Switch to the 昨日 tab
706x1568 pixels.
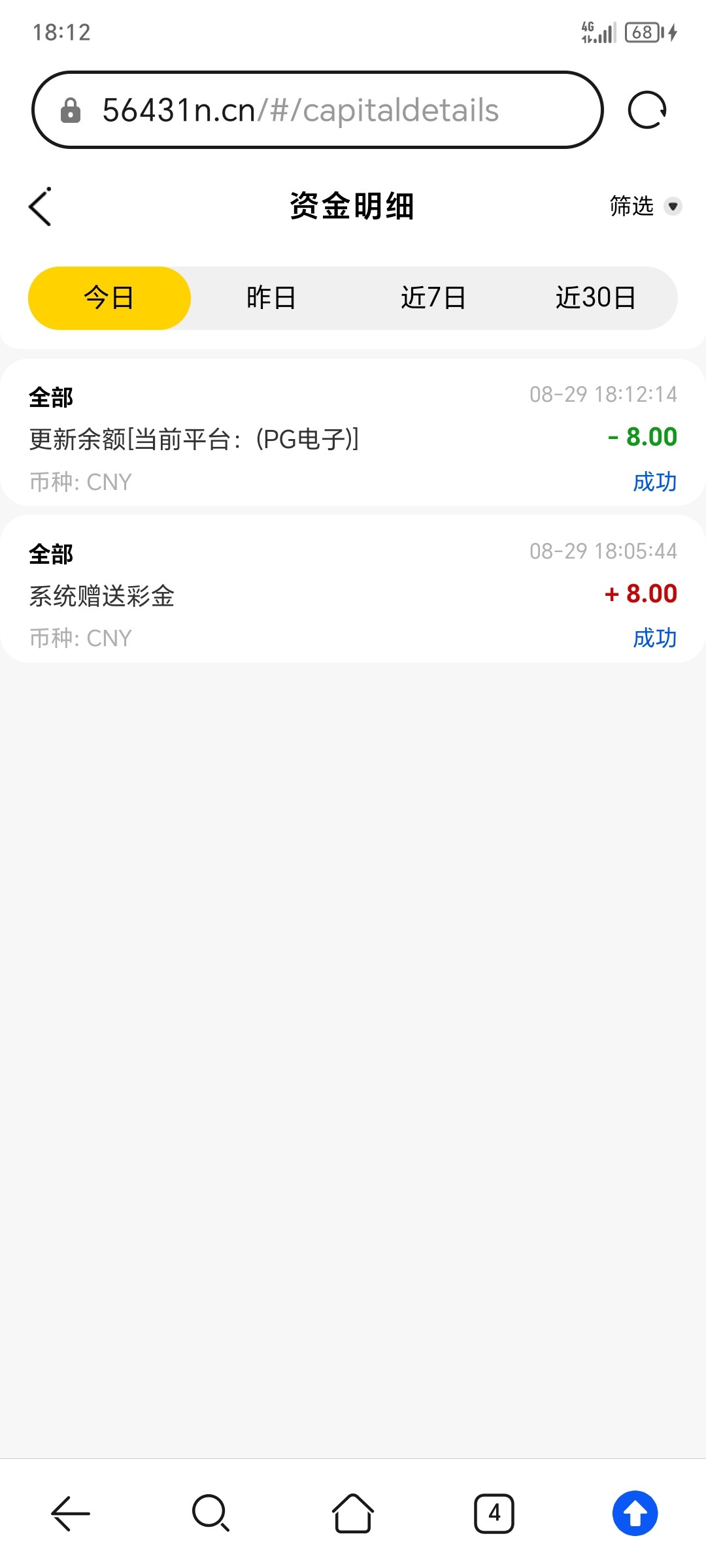[x=271, y=298]
